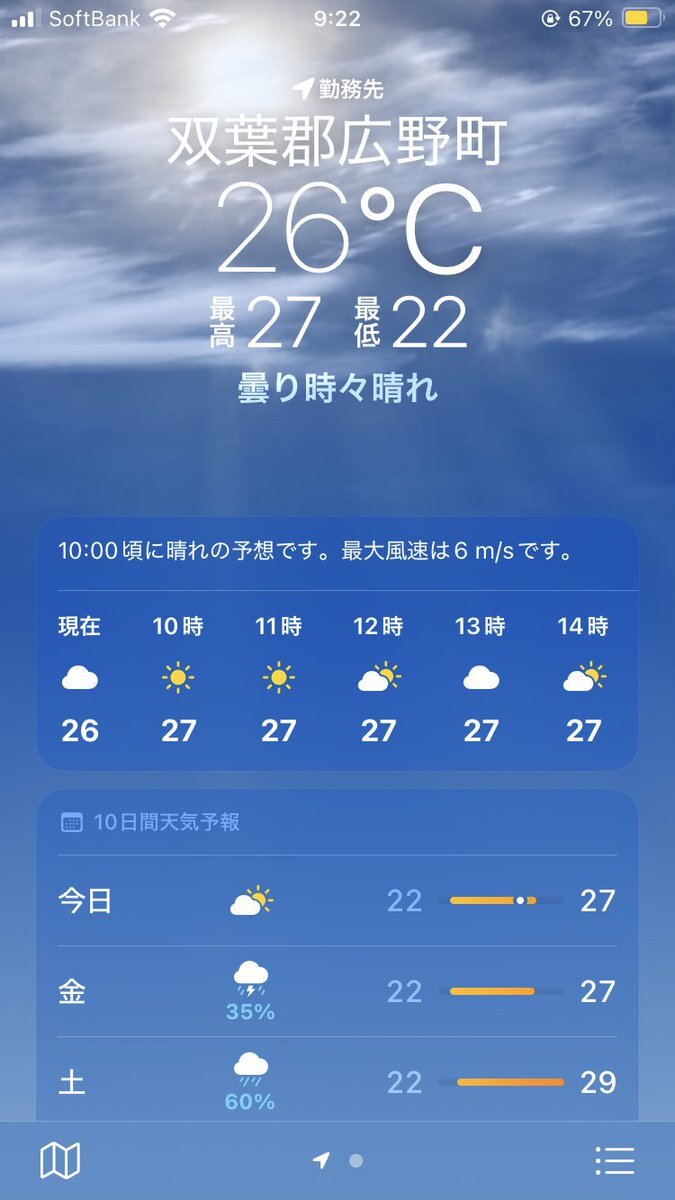Open Friday's (金) forecast row
Image resolution: width=675 pixels, height=1200 pixels.
point(337,992)
